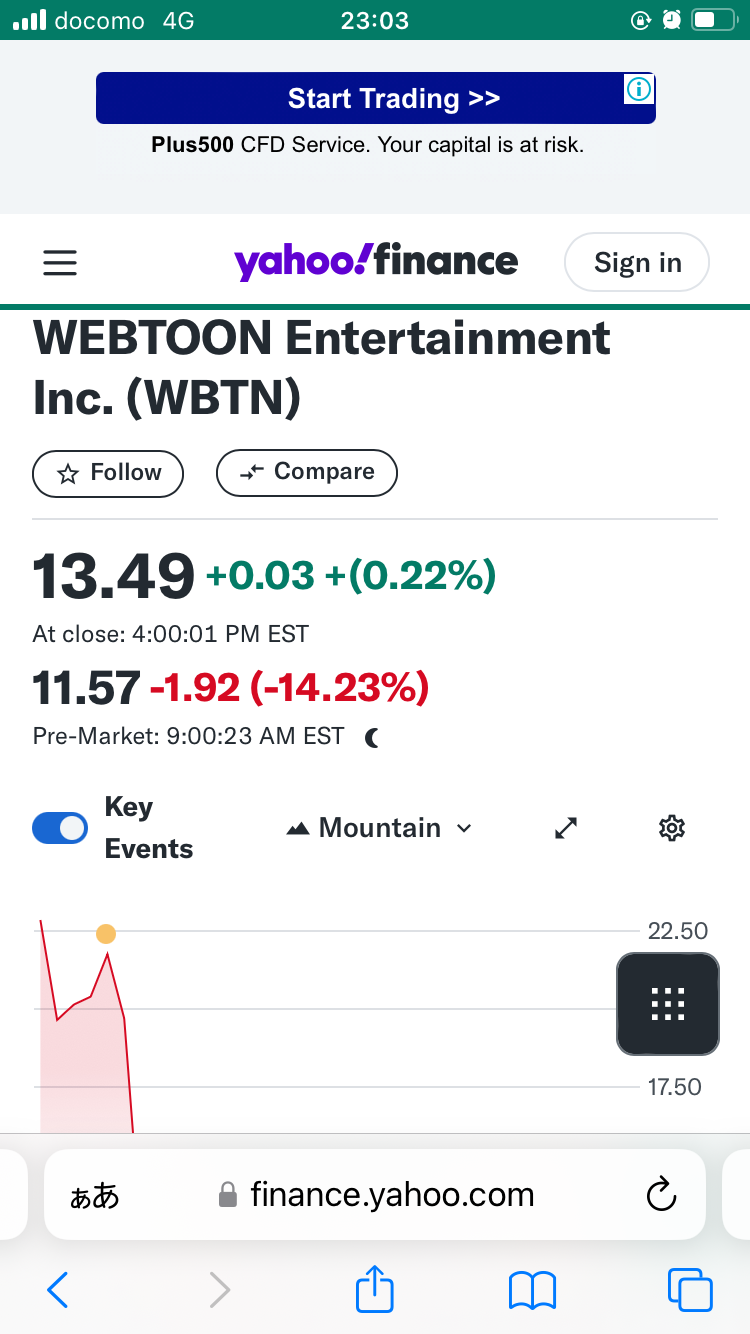Screen dimensions: 750x1334
Task: Follow the WBTN stock
Action: 108,473
